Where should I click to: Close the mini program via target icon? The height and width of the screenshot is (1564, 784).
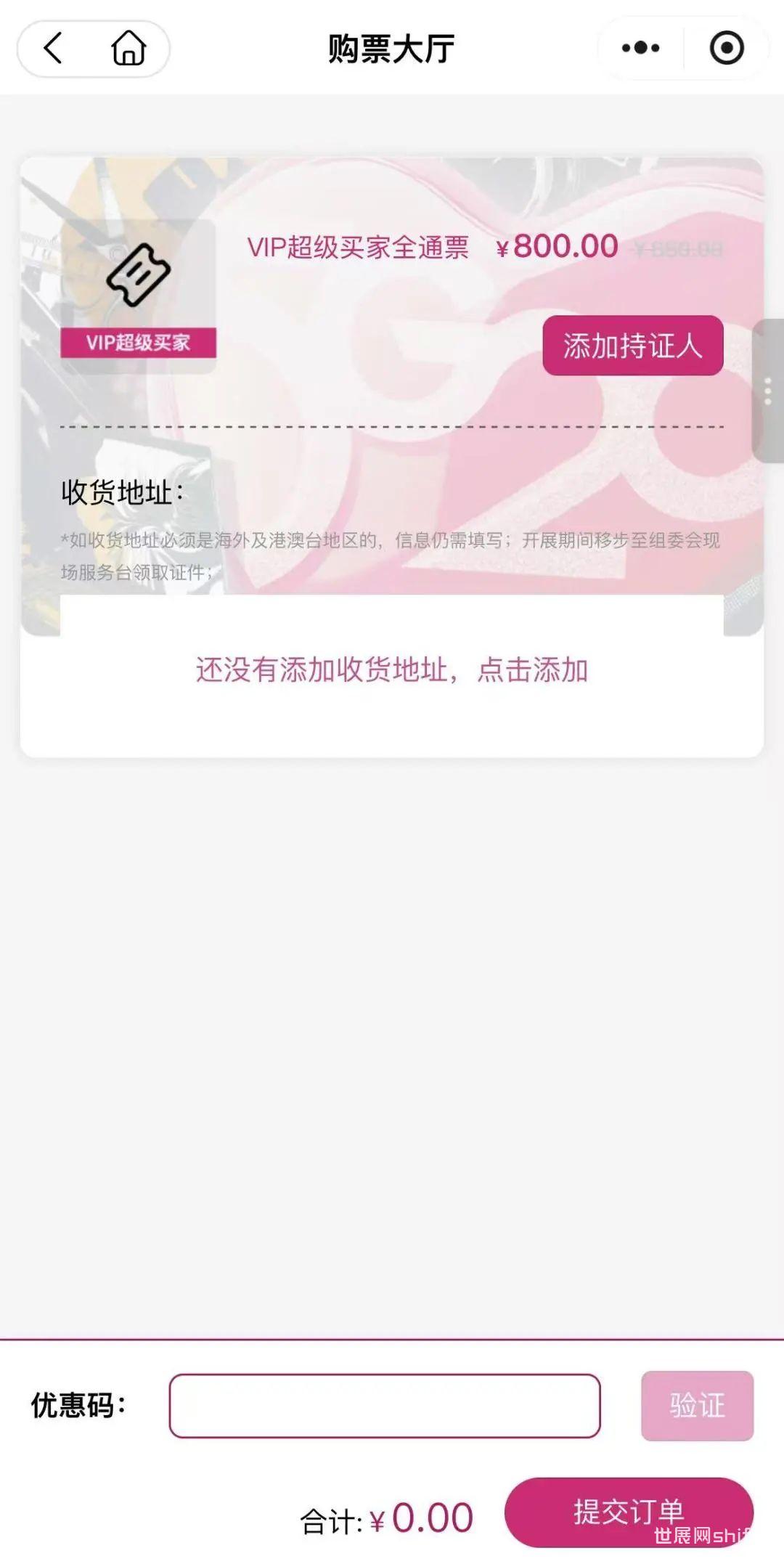(726, 49)
